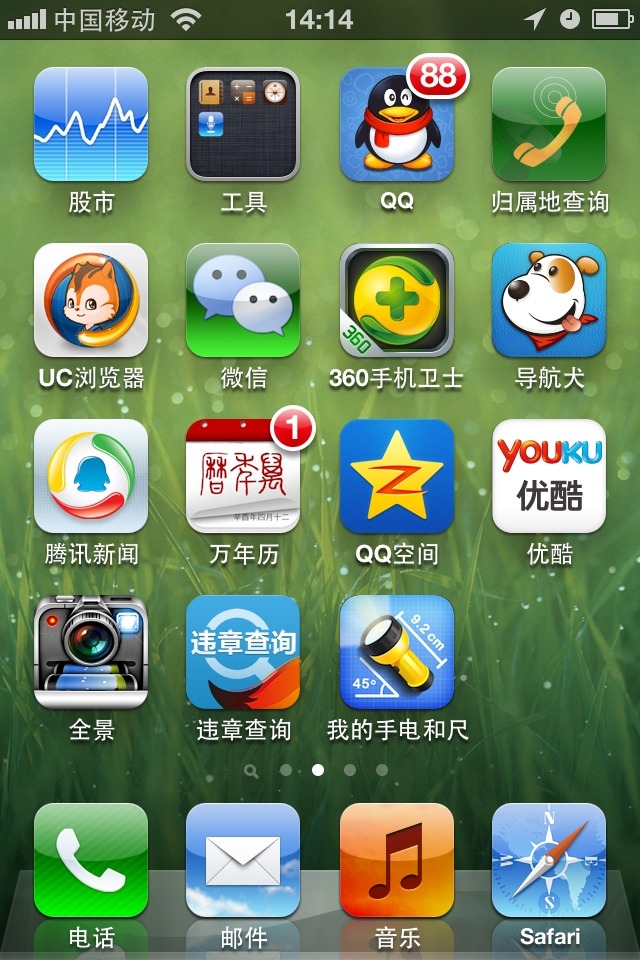This screenshot has height=960, width=640.
Task: Open 腾讯新闻 news app
Action: [91, 476]
